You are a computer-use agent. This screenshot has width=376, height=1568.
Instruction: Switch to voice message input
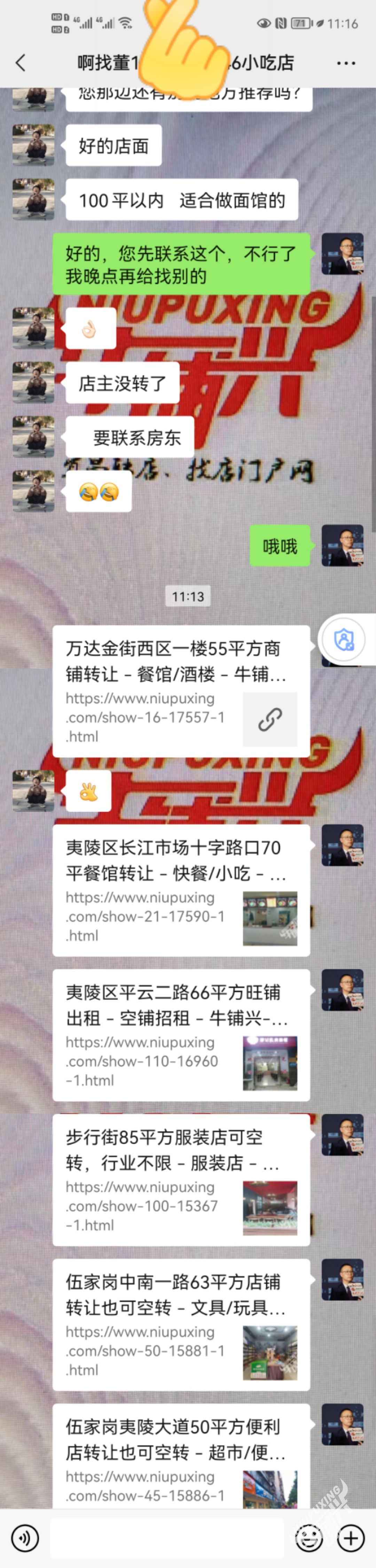25,1538
